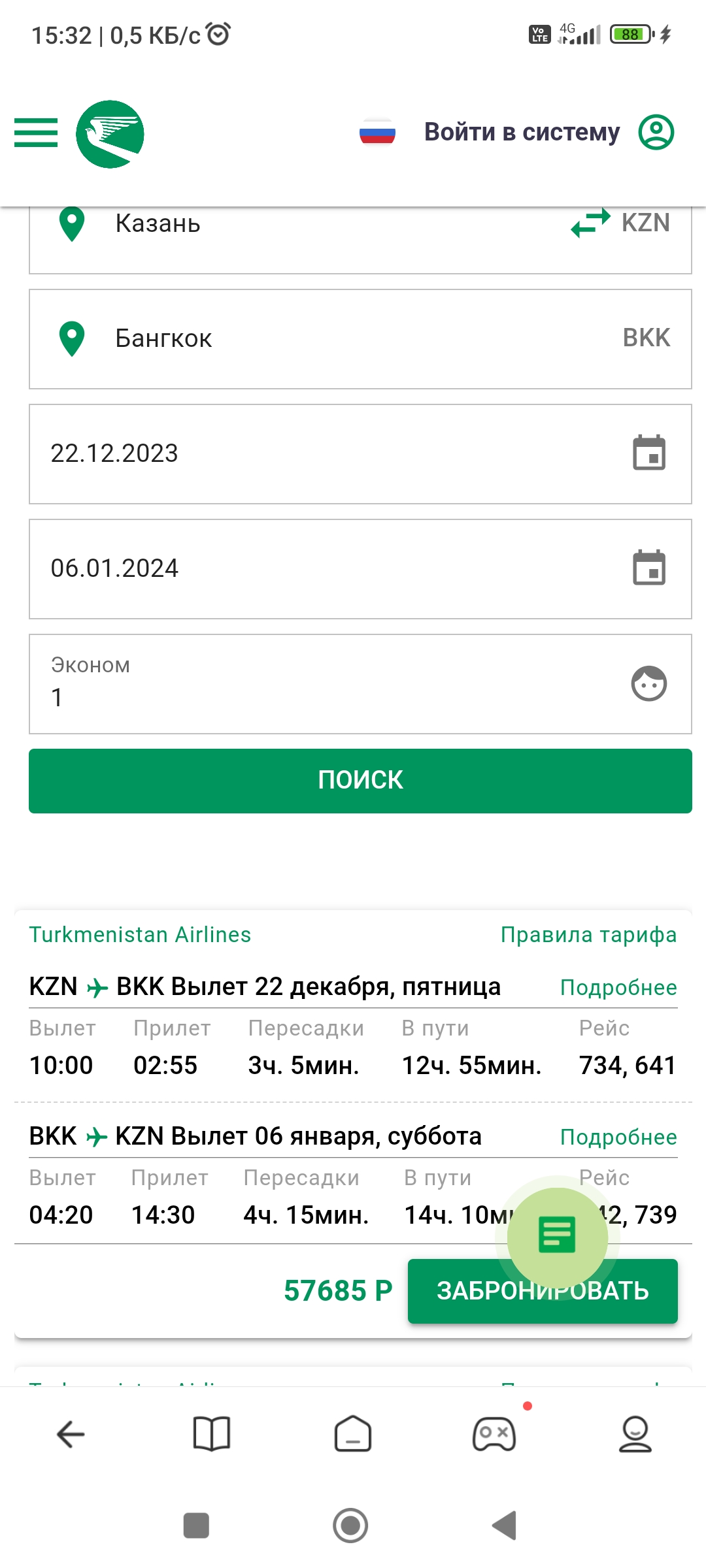Open the game controller icon in bottom bar
The height and width of the screenshot is (1568, 706).
coord(494,1434)
